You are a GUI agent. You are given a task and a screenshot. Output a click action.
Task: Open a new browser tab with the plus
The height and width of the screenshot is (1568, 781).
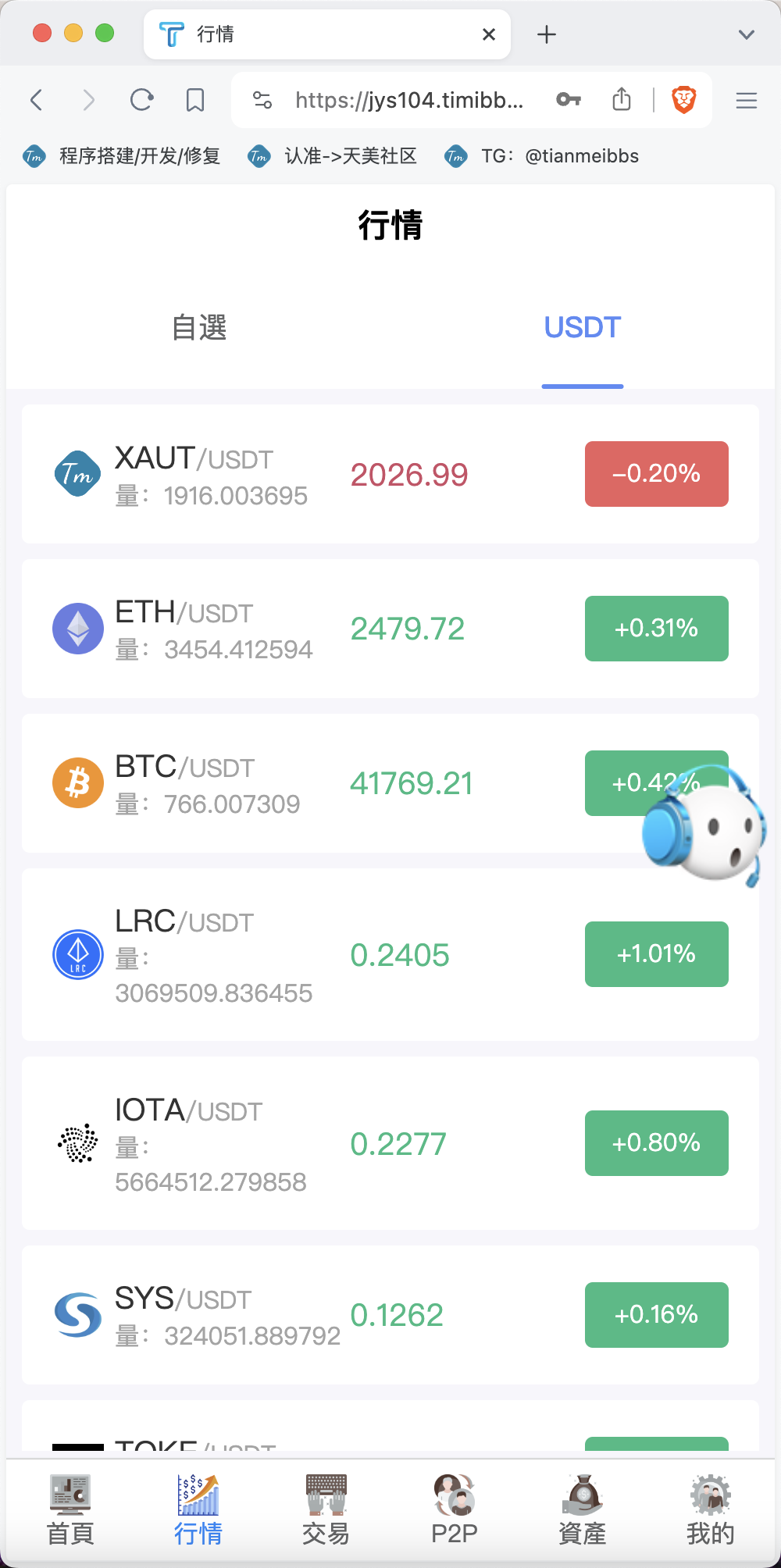pyautogui.click(x=547, y=34)
